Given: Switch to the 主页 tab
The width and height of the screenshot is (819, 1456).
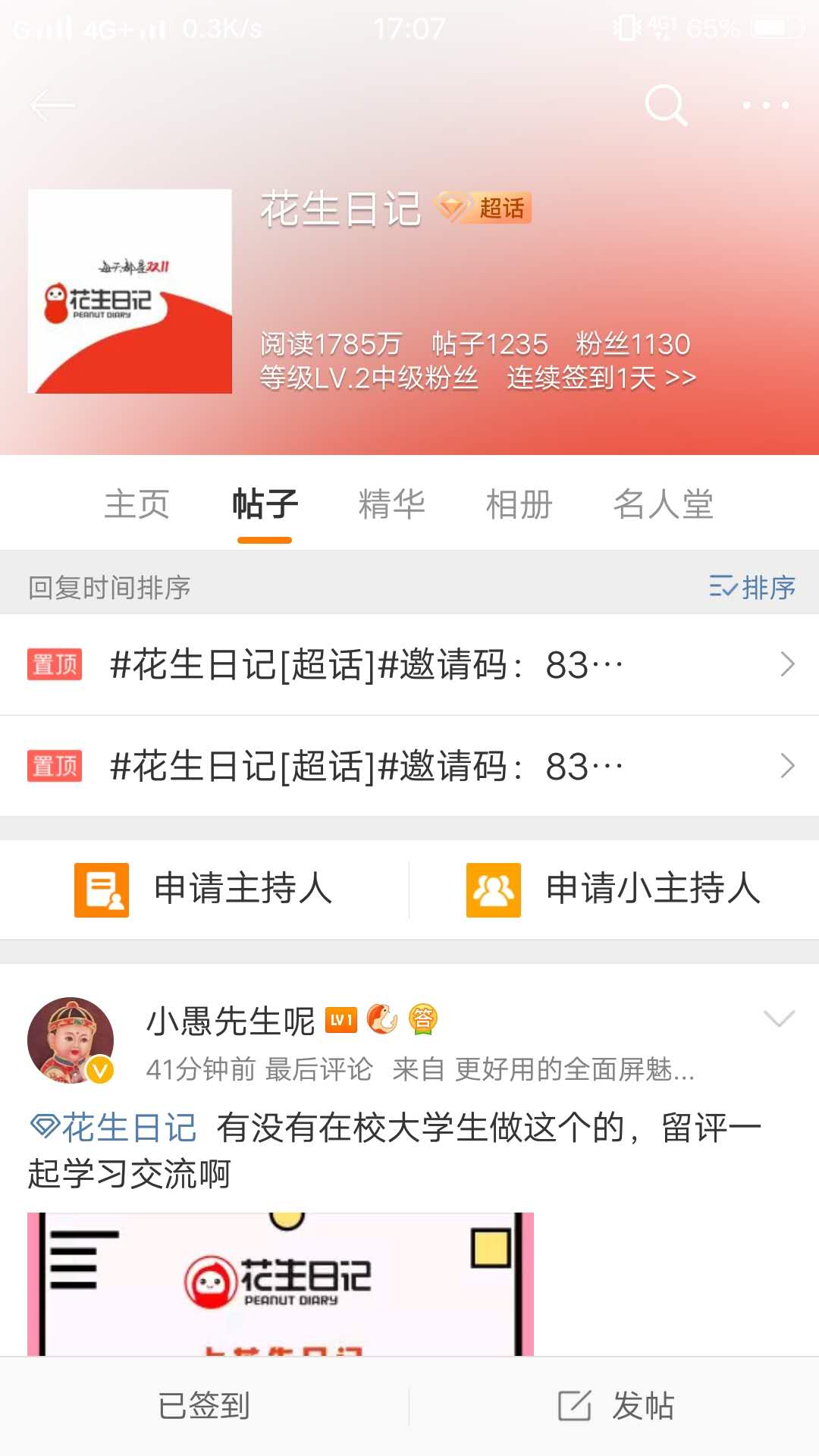Looking at the screenshot, I should tap(136, 504).
